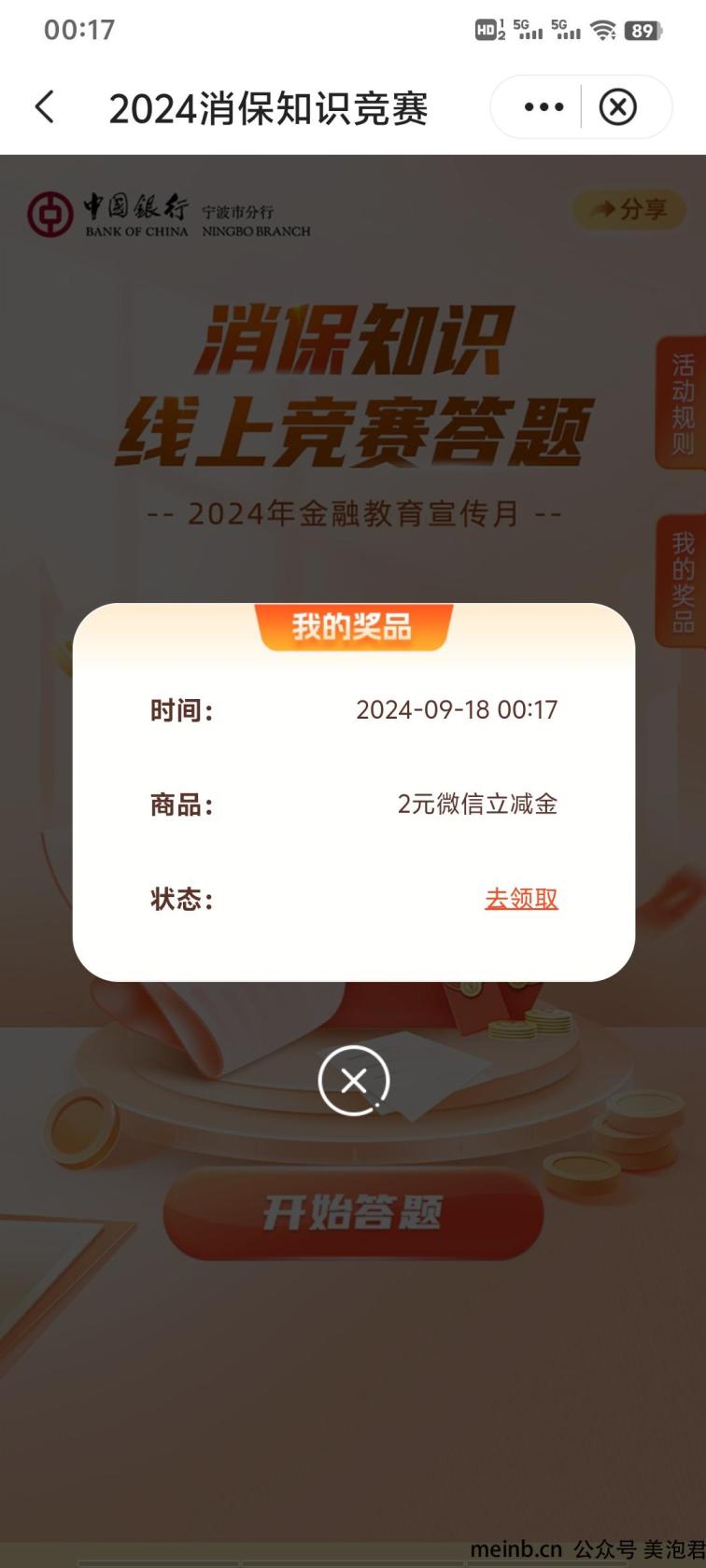Viewport: 706px width, 1568px height.
Task: Dismiss the 我的奖品 dialog
Action: click(x=354, y=1081)
